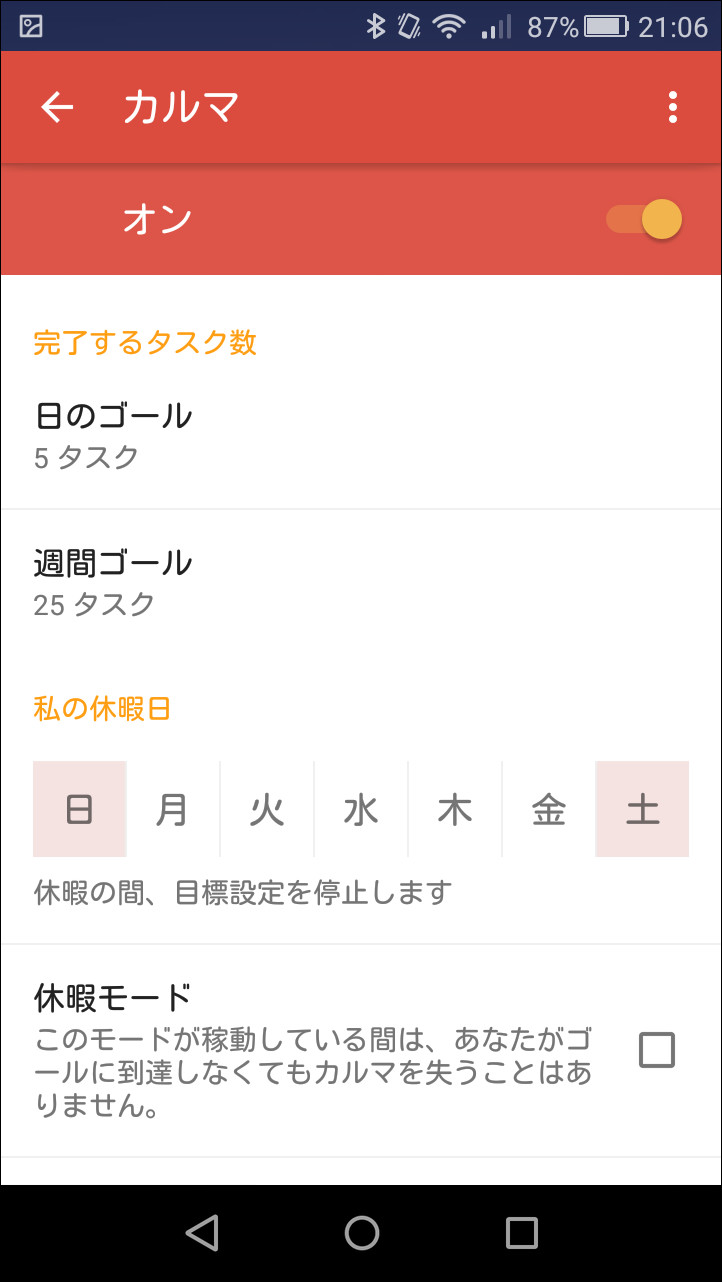The width and height of the screenshot is (722, 1282).
Task: Tap the back arrow to exit Karma settings
Action: pos(56,107)
